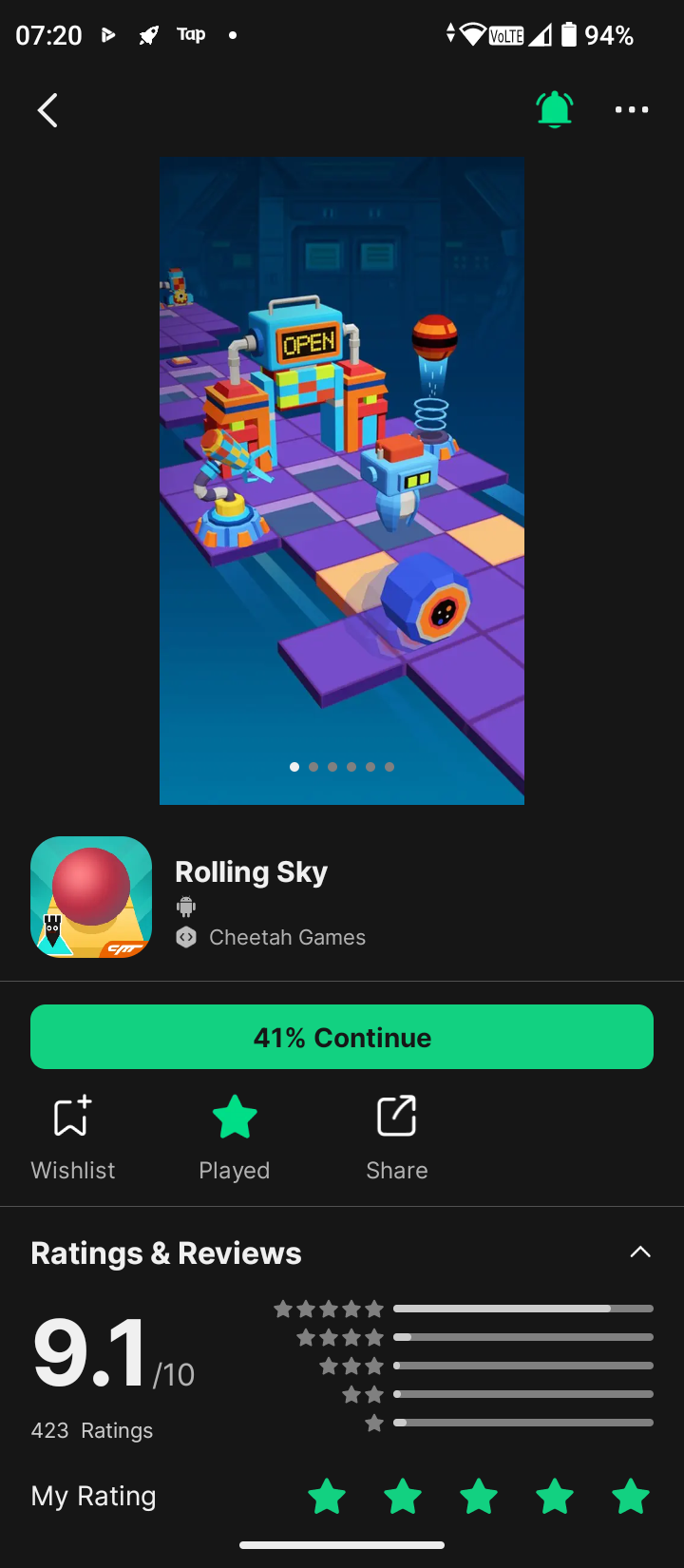The image size is (684, 1568).
Task: Open the Rolling Sky screenshot preview
Action: click(342, 480)
